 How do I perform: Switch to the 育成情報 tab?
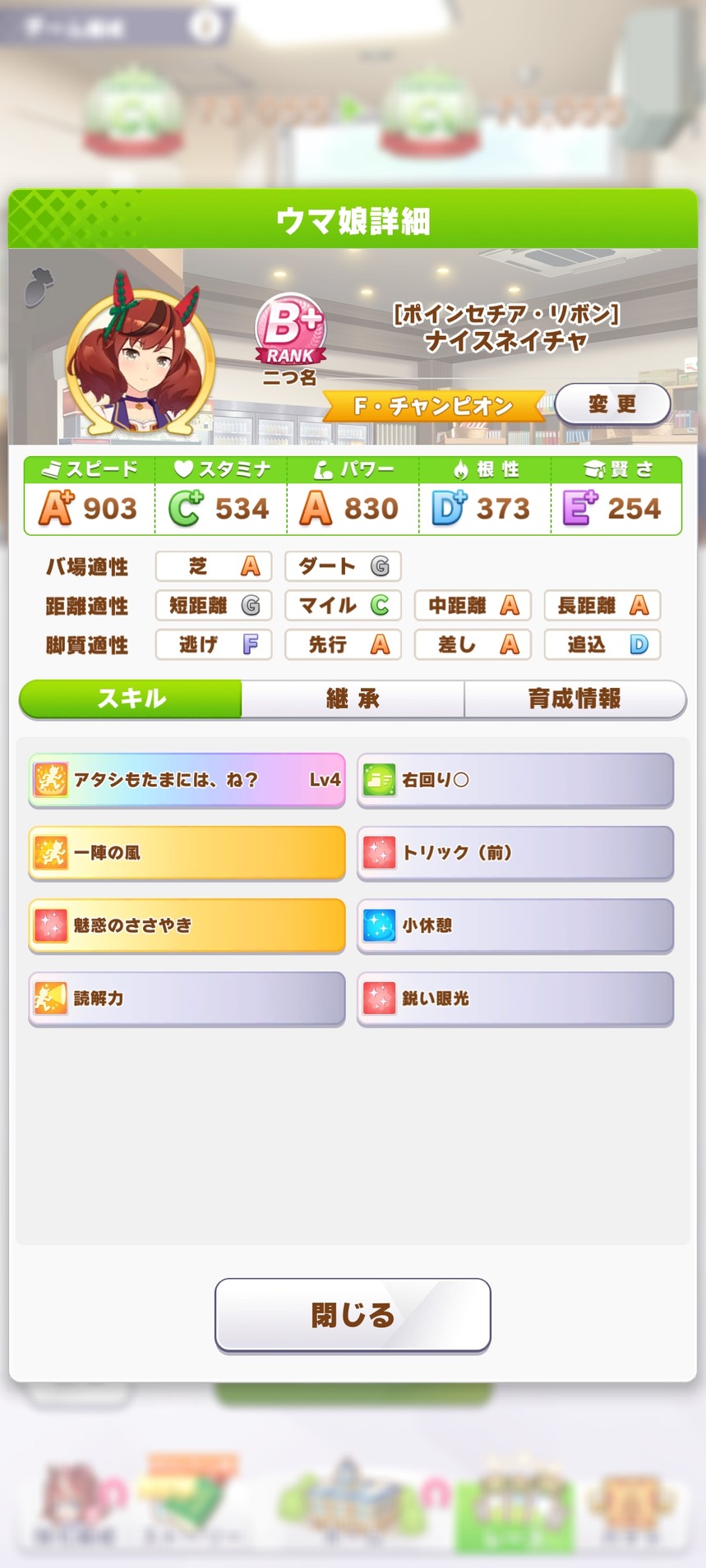(x=574, y=699)
